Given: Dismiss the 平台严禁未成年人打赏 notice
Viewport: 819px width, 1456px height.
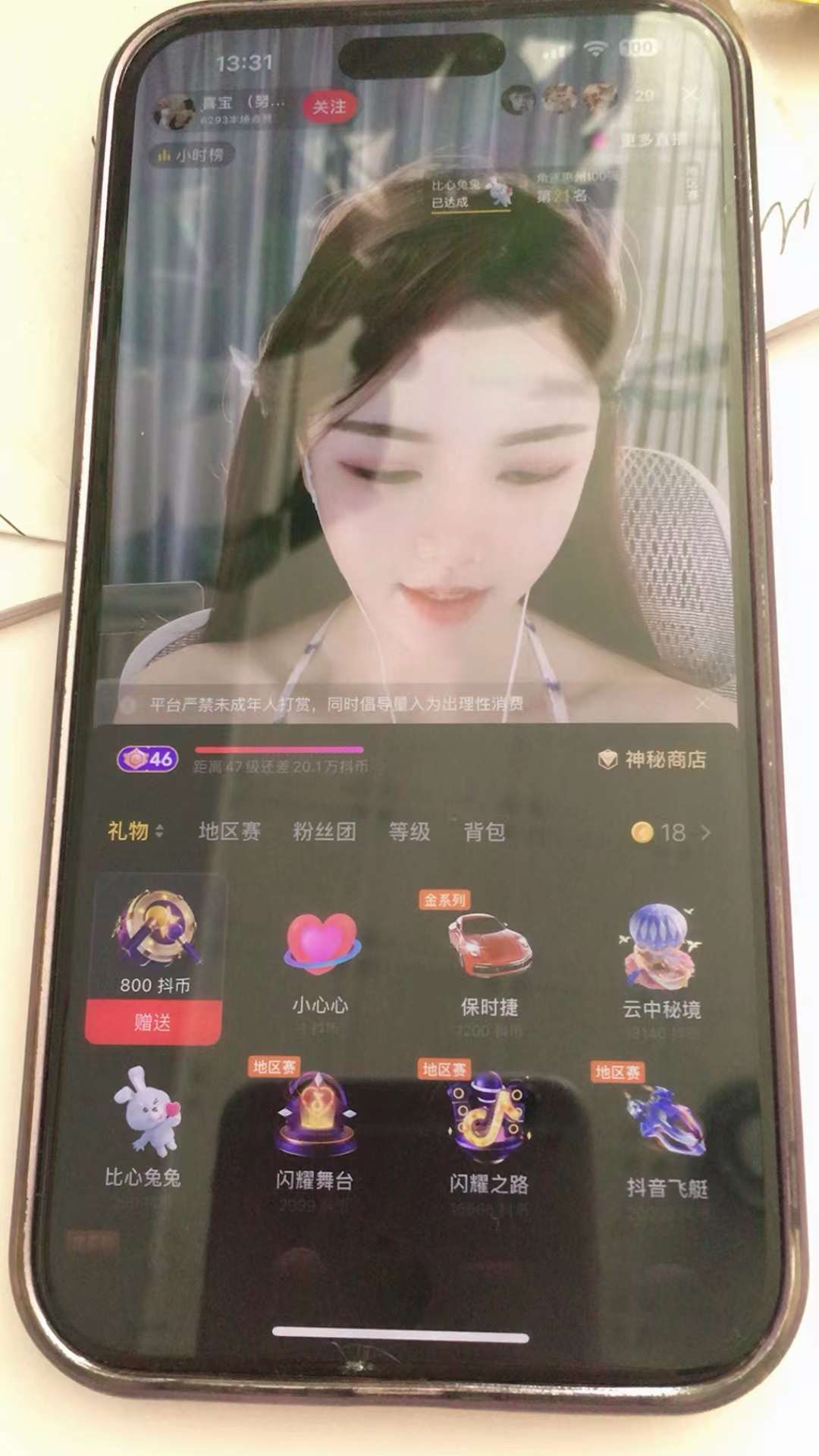Looking at the screenshot, I should 702,704.
